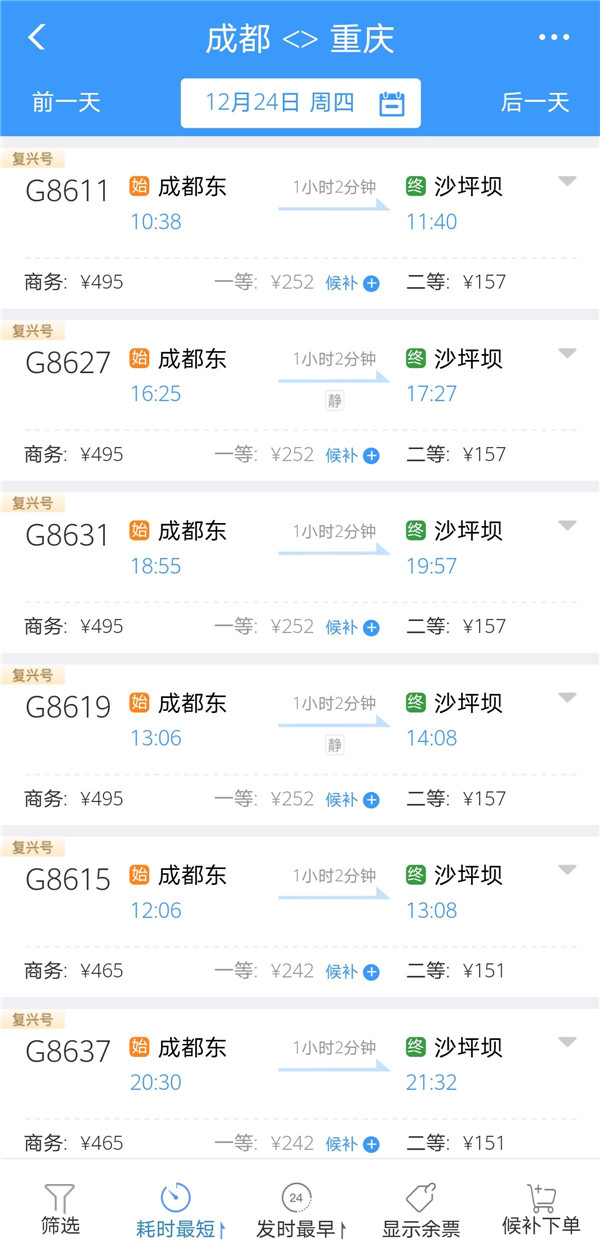Open the three-dot overflow menu

click(x=553, y=38)
